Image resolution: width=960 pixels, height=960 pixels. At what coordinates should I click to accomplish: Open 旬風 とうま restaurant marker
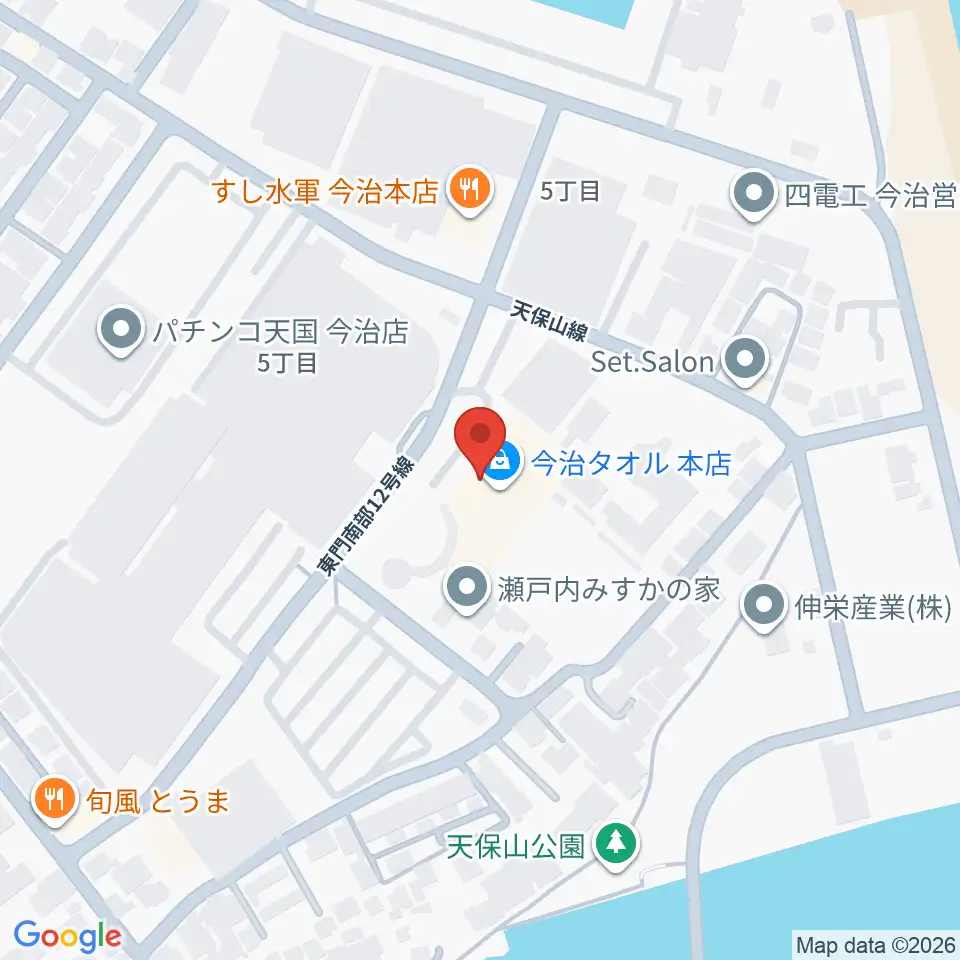pos(55,800)
